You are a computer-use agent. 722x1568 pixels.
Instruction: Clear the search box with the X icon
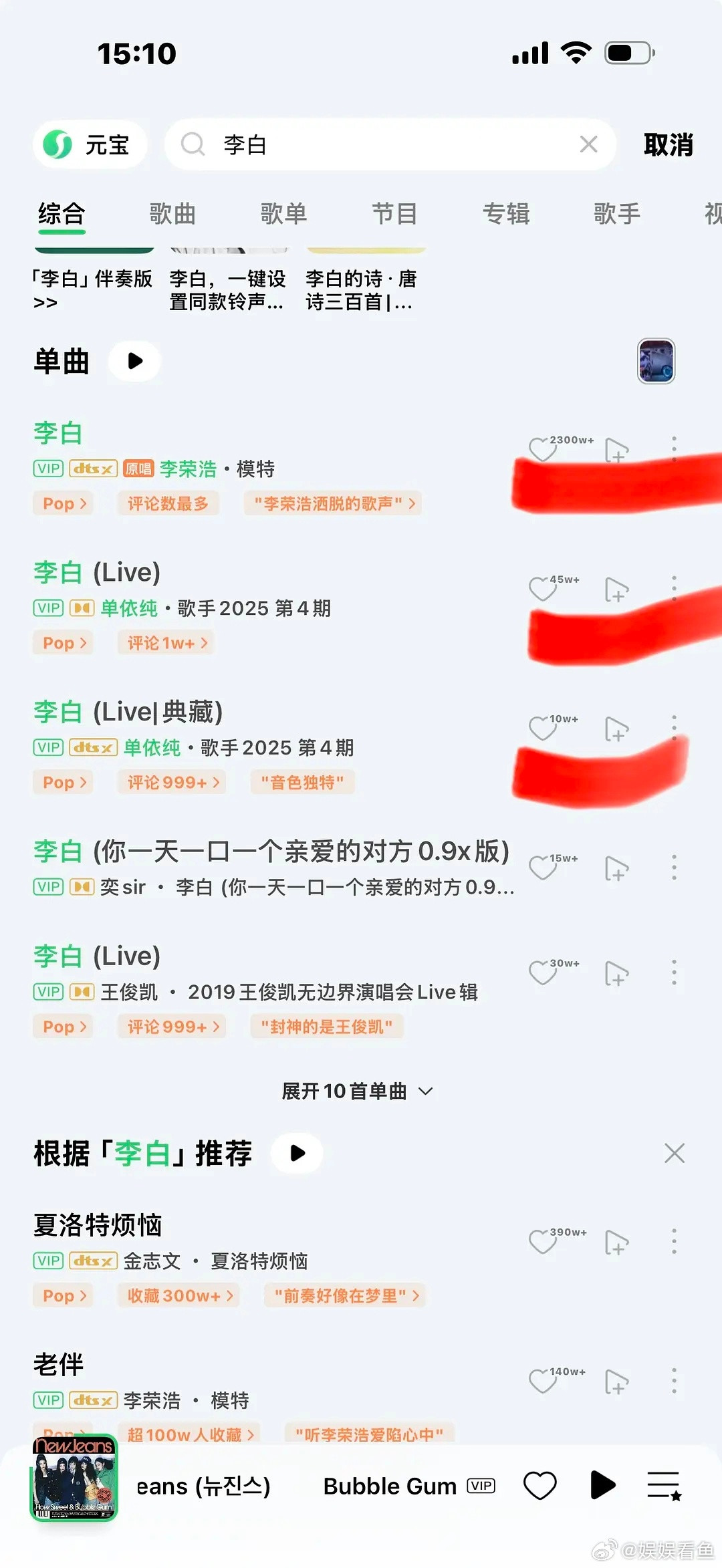[x=588, y=144]
